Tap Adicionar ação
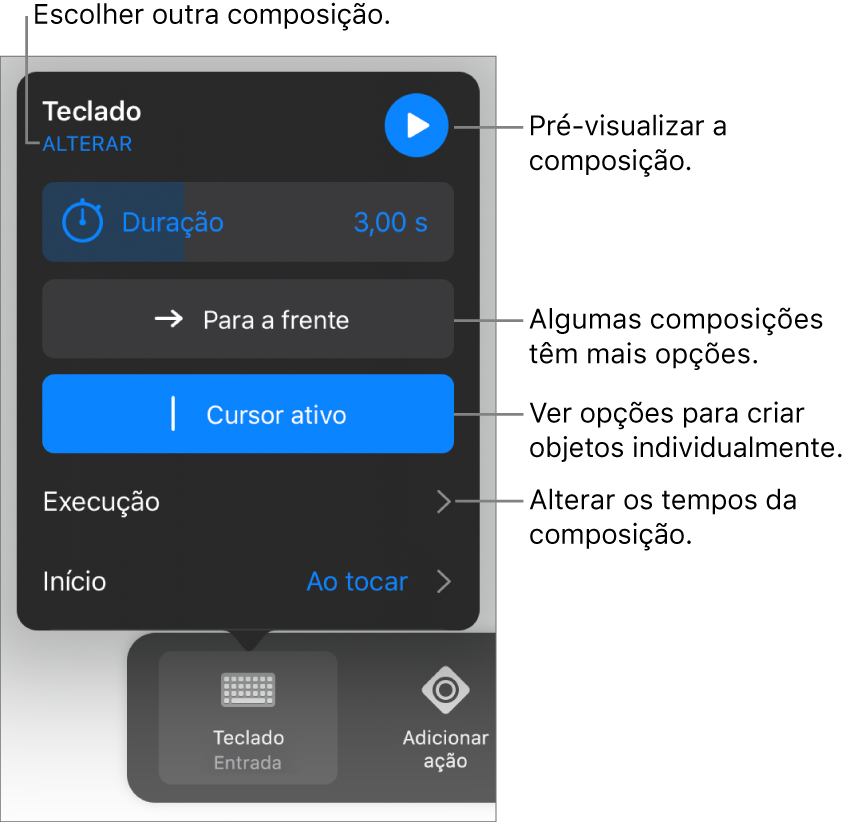 (445, 717)
